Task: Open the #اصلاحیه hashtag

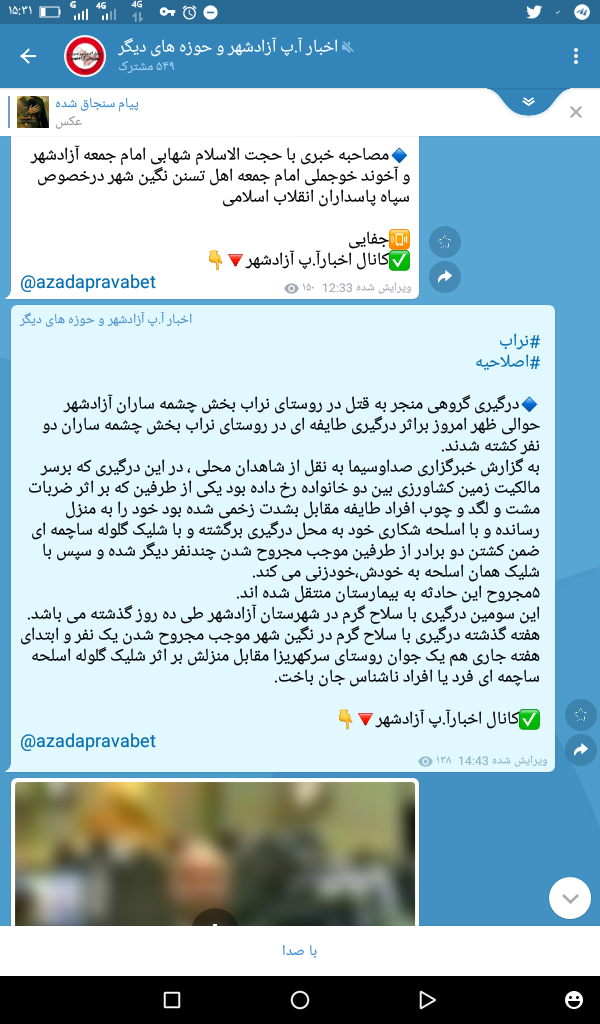Action: point(508,362)
